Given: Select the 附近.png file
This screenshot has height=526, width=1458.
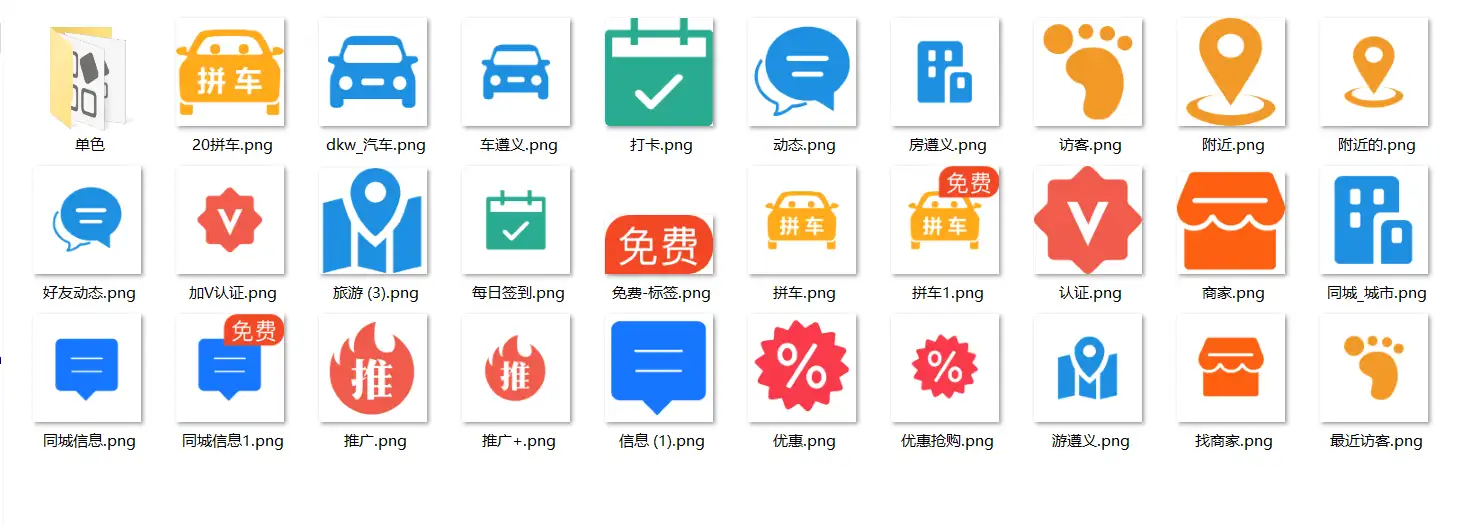Looking at the screenshot, I should click(x=1231, y=72).
